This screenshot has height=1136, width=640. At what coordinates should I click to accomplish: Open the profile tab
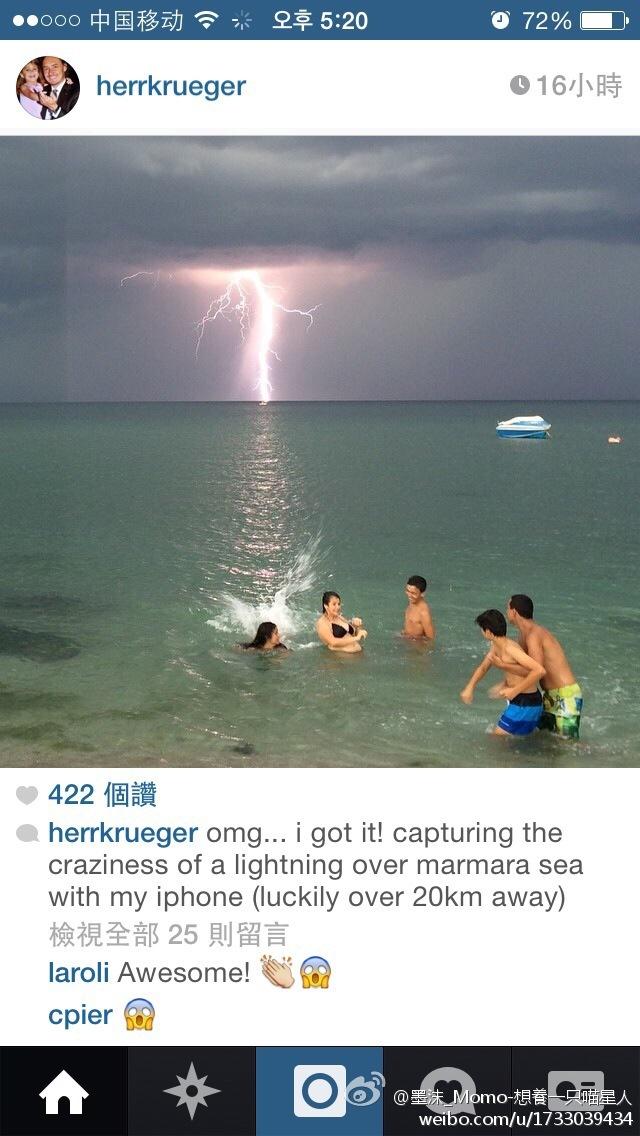576,1091
